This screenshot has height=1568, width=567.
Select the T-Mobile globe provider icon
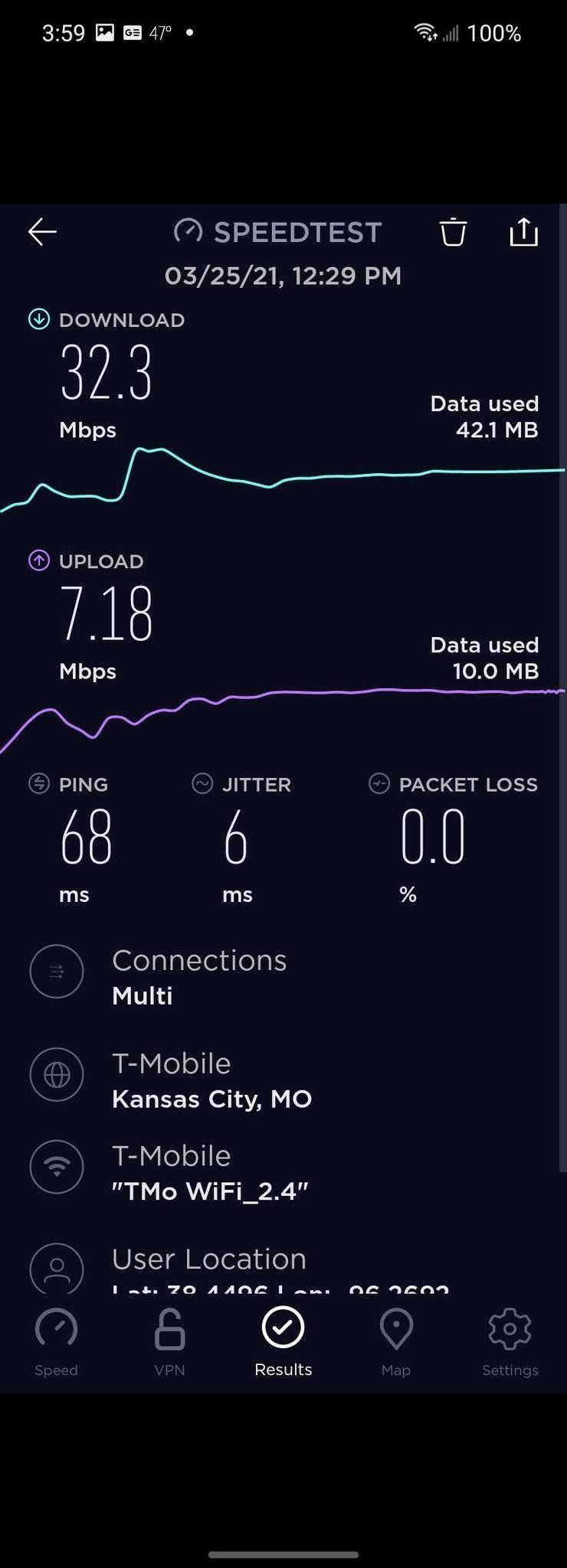56,1074
